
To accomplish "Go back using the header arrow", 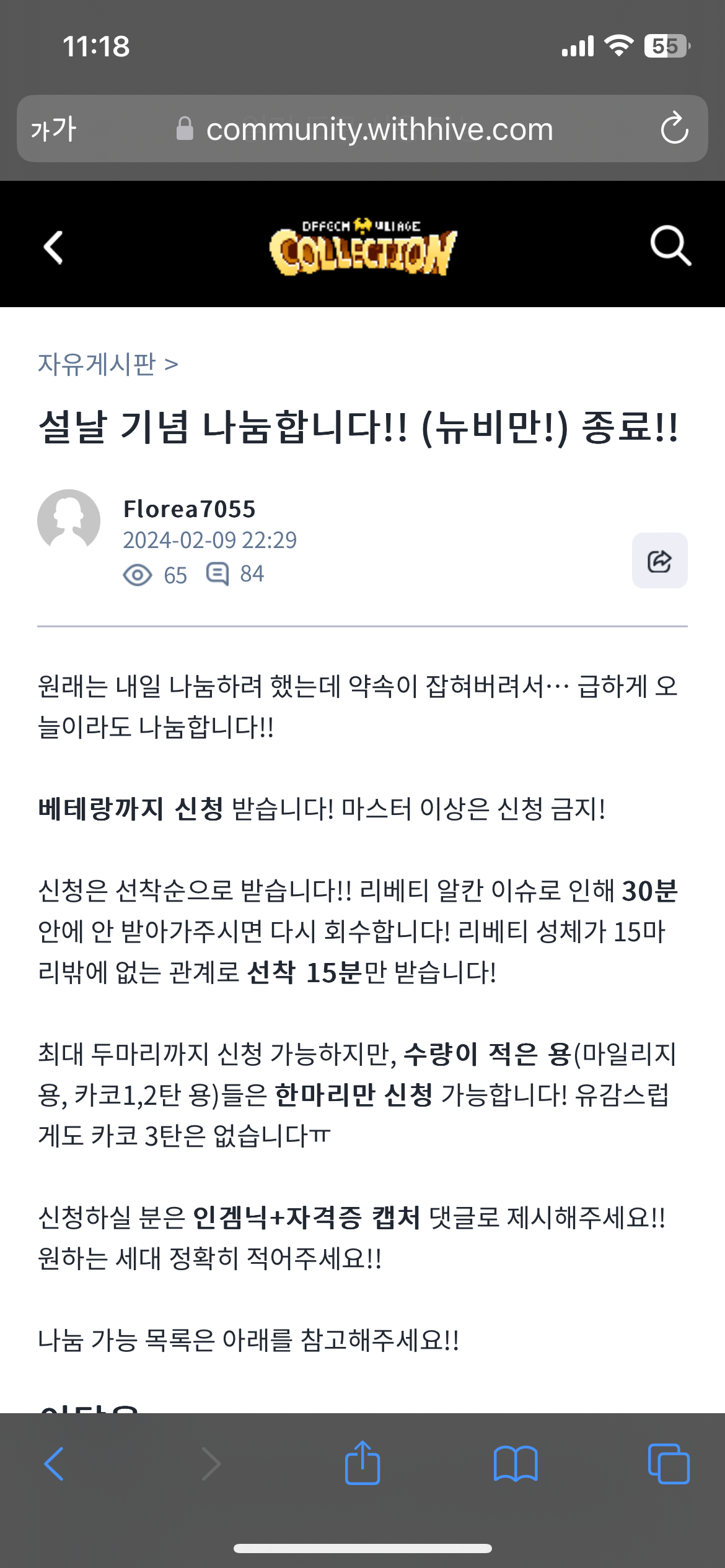I will pyautogui.click(x=54, y=247).
